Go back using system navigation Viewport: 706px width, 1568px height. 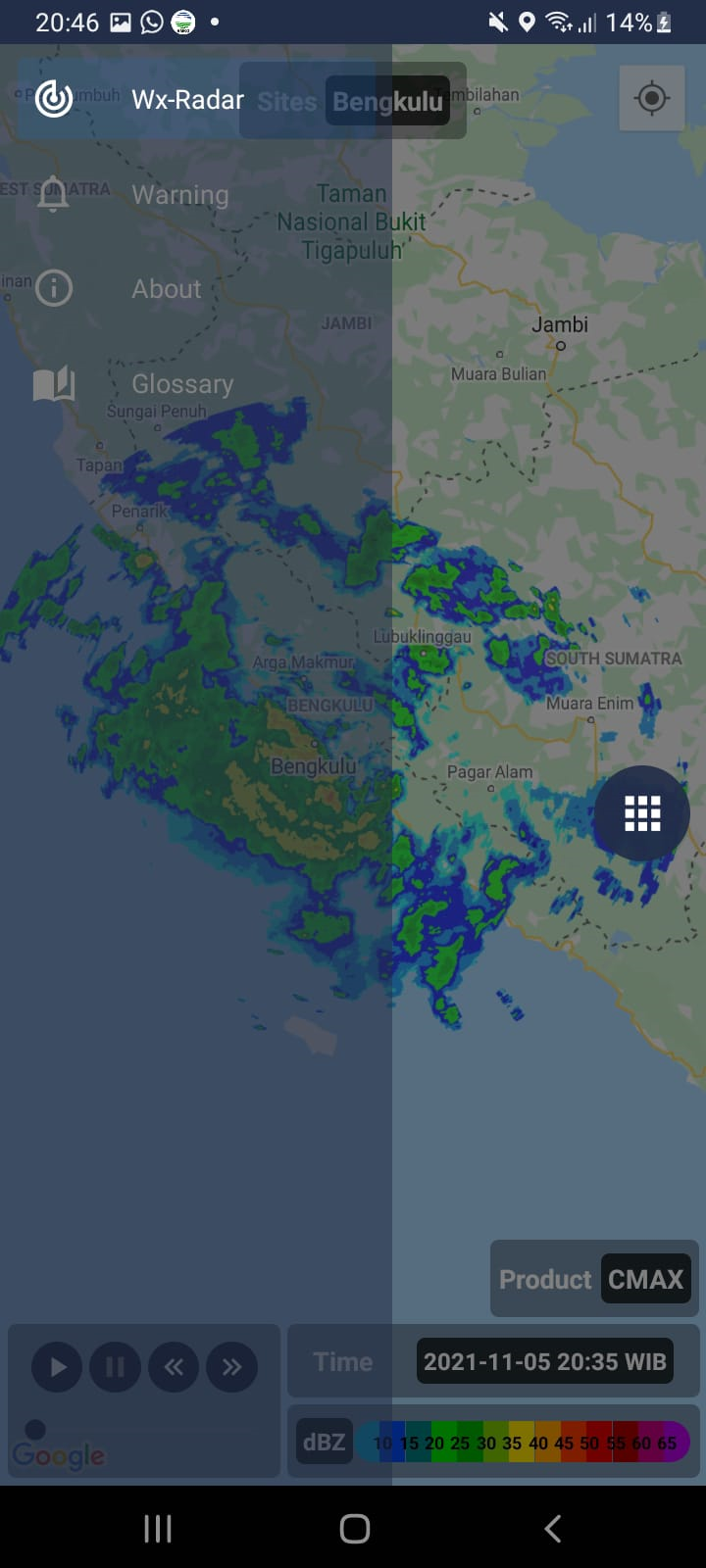[552, 1528]
